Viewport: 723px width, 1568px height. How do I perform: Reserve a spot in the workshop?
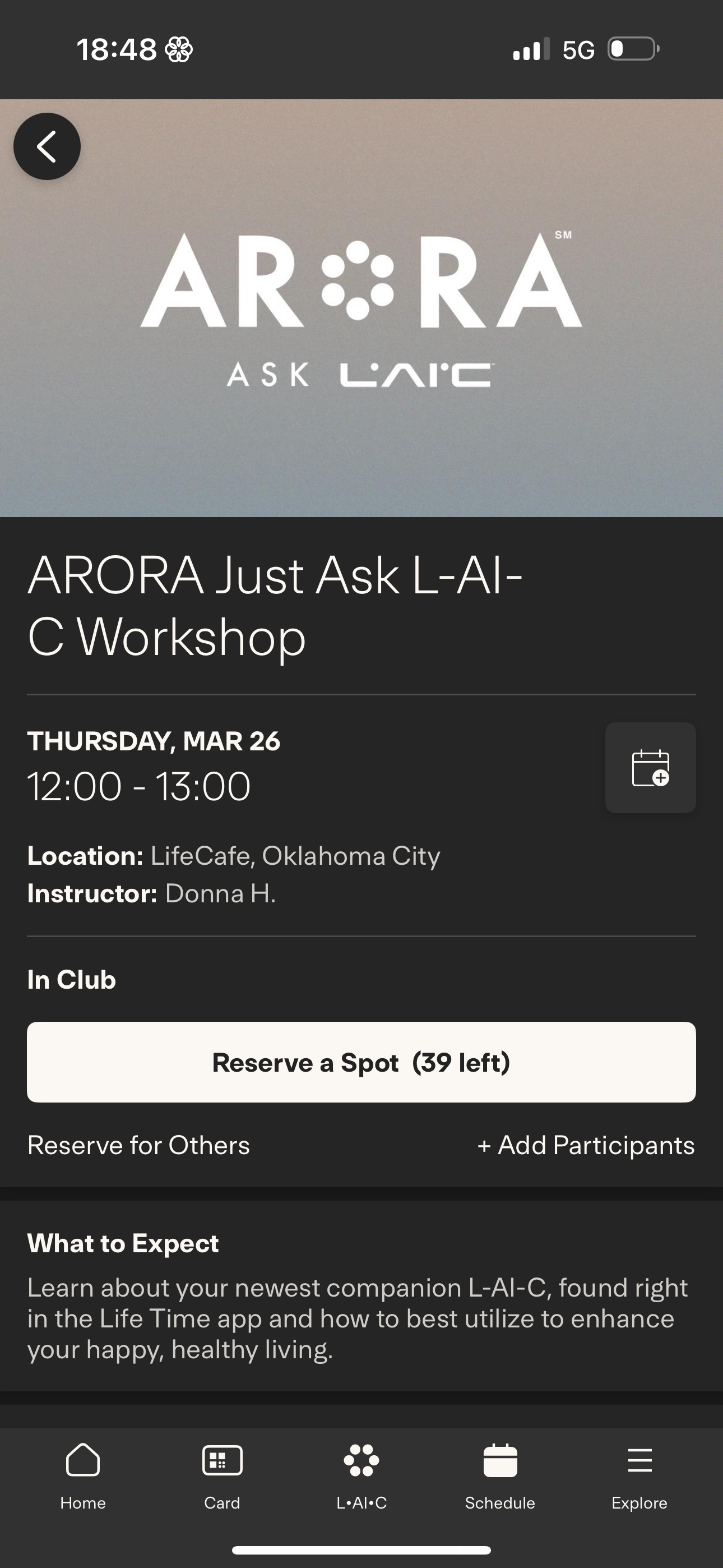pos(361,1062)
